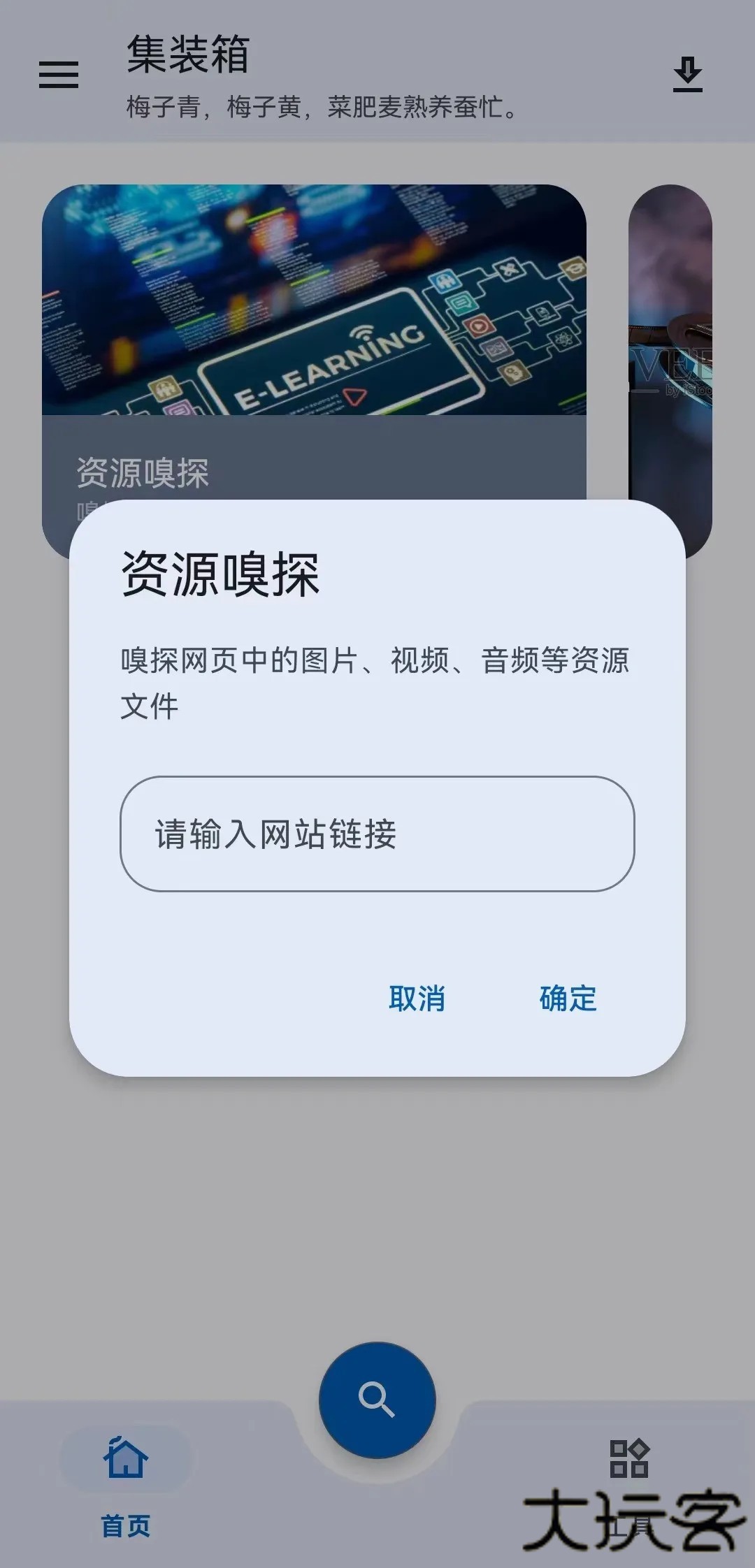Tap 确定 to confirm the sniff
Viewport: 755px width, 1568px height.
(567, 999)
